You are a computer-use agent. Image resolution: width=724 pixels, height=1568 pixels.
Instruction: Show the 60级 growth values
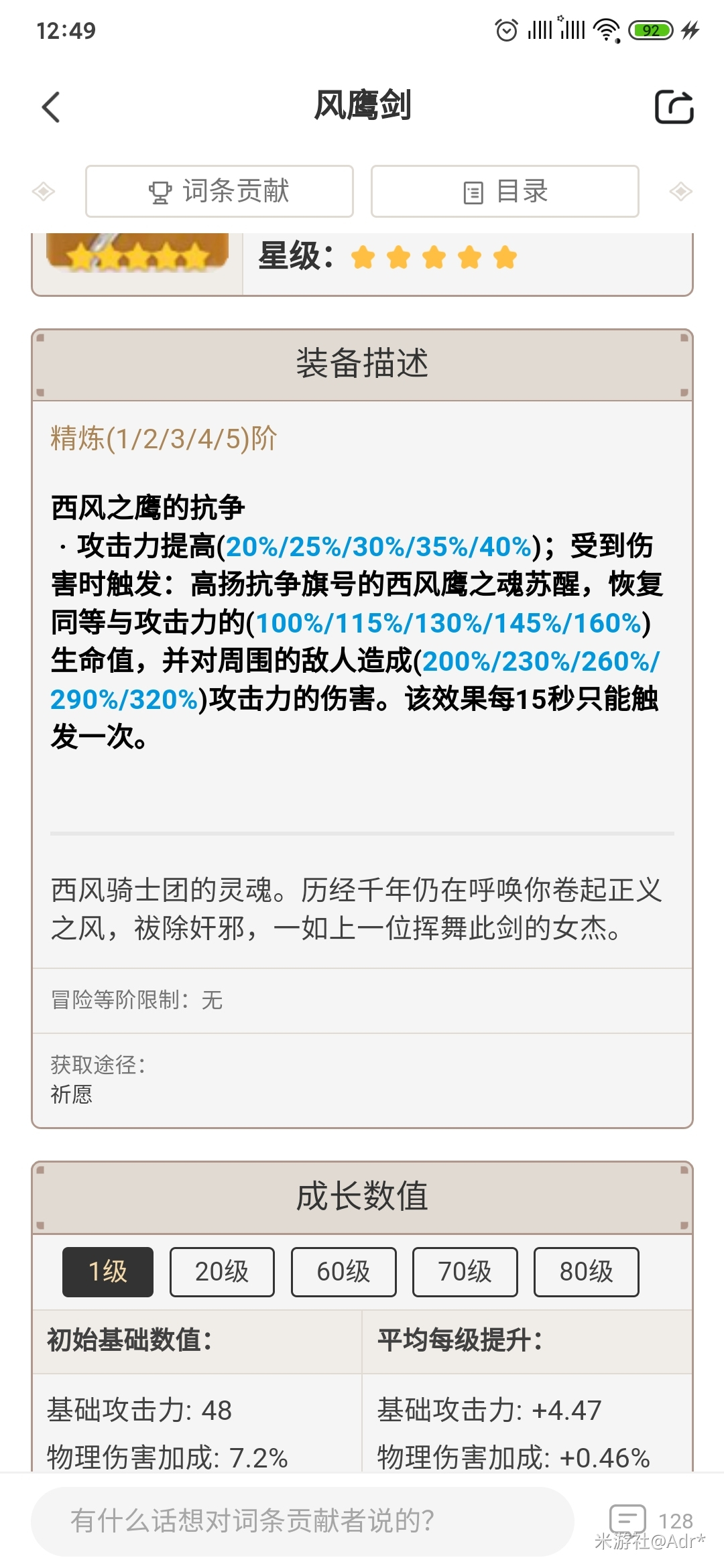click(x=343, y=1272)
